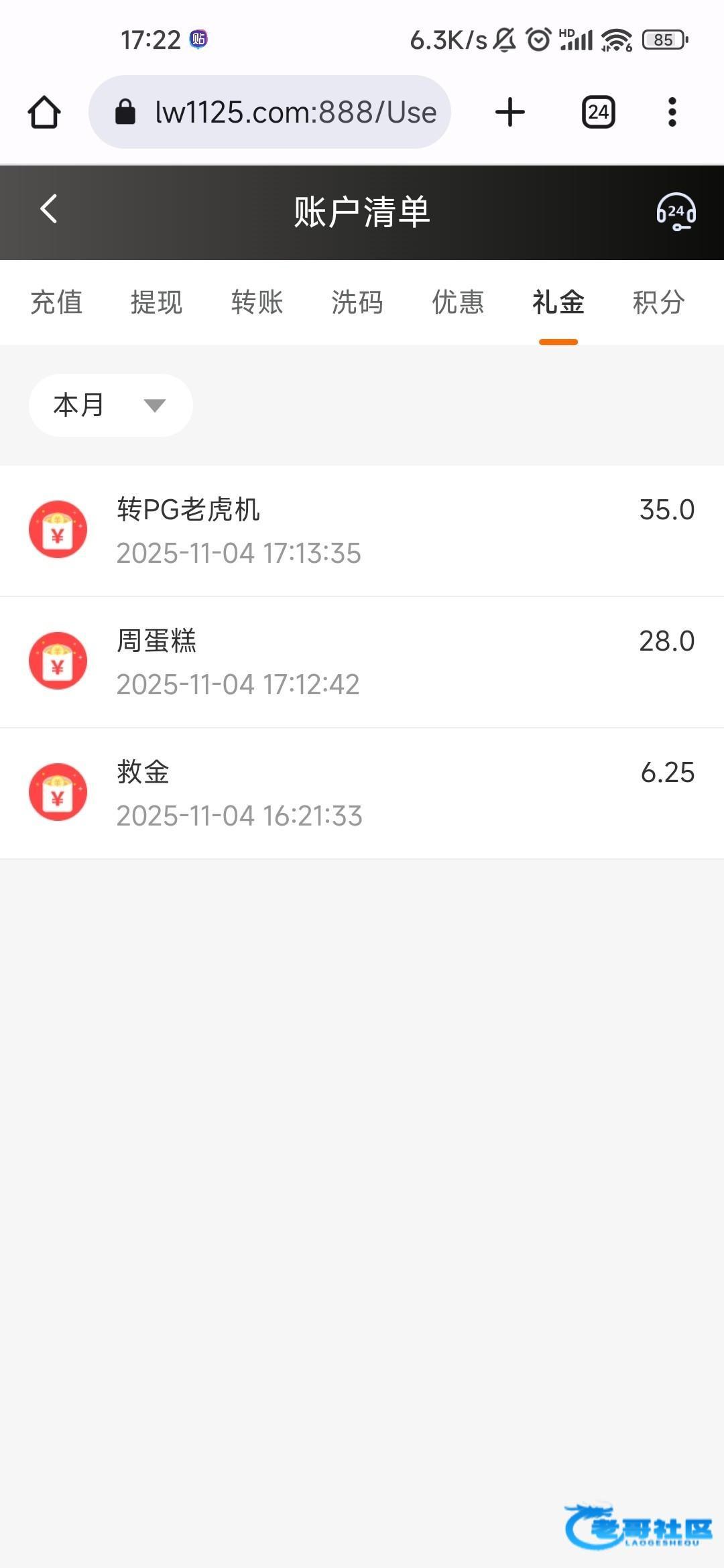Open the browser overflow menu
Image resolution: width=724 pixels, height=1568 pixels.
click(x=672, y=112)
